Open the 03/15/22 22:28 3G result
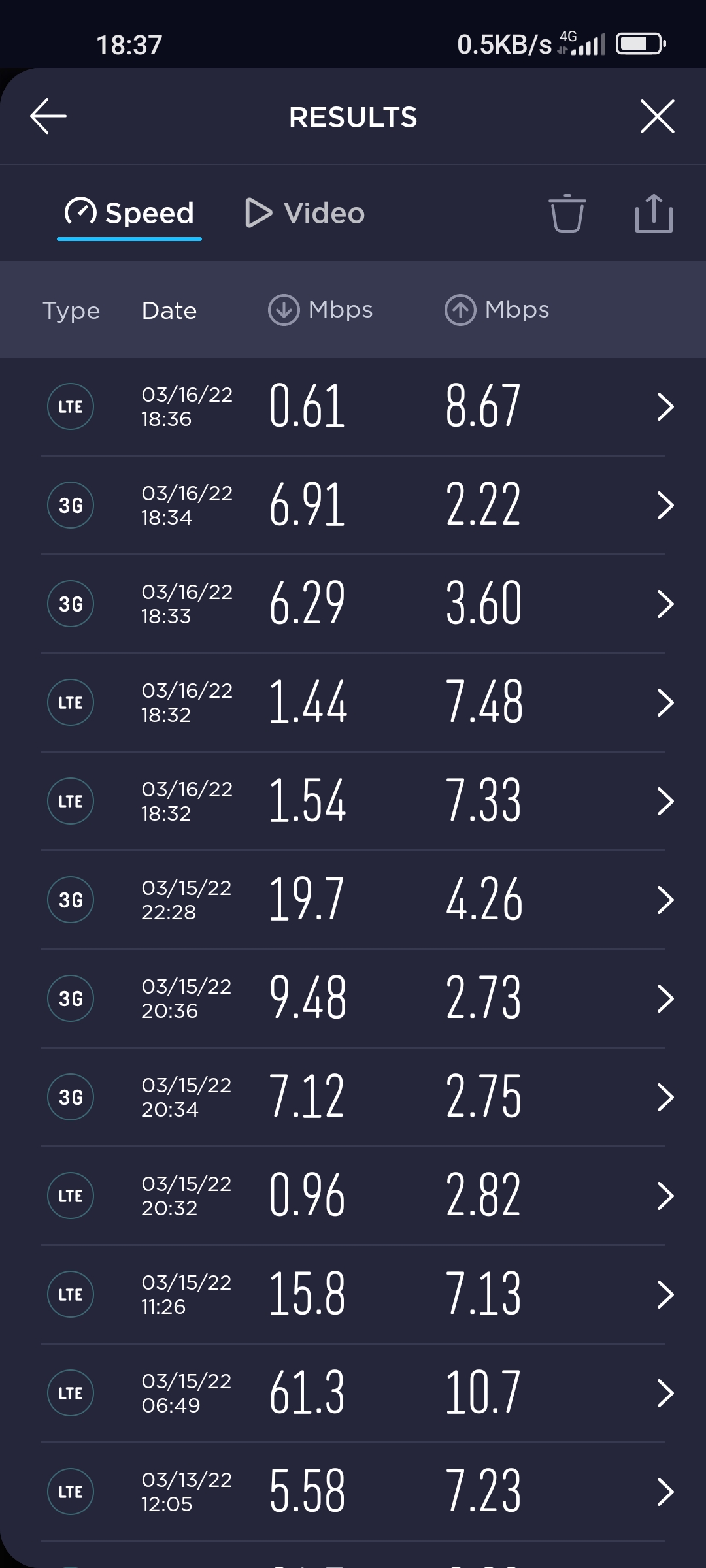706x1568 pixels. [353, 900]
